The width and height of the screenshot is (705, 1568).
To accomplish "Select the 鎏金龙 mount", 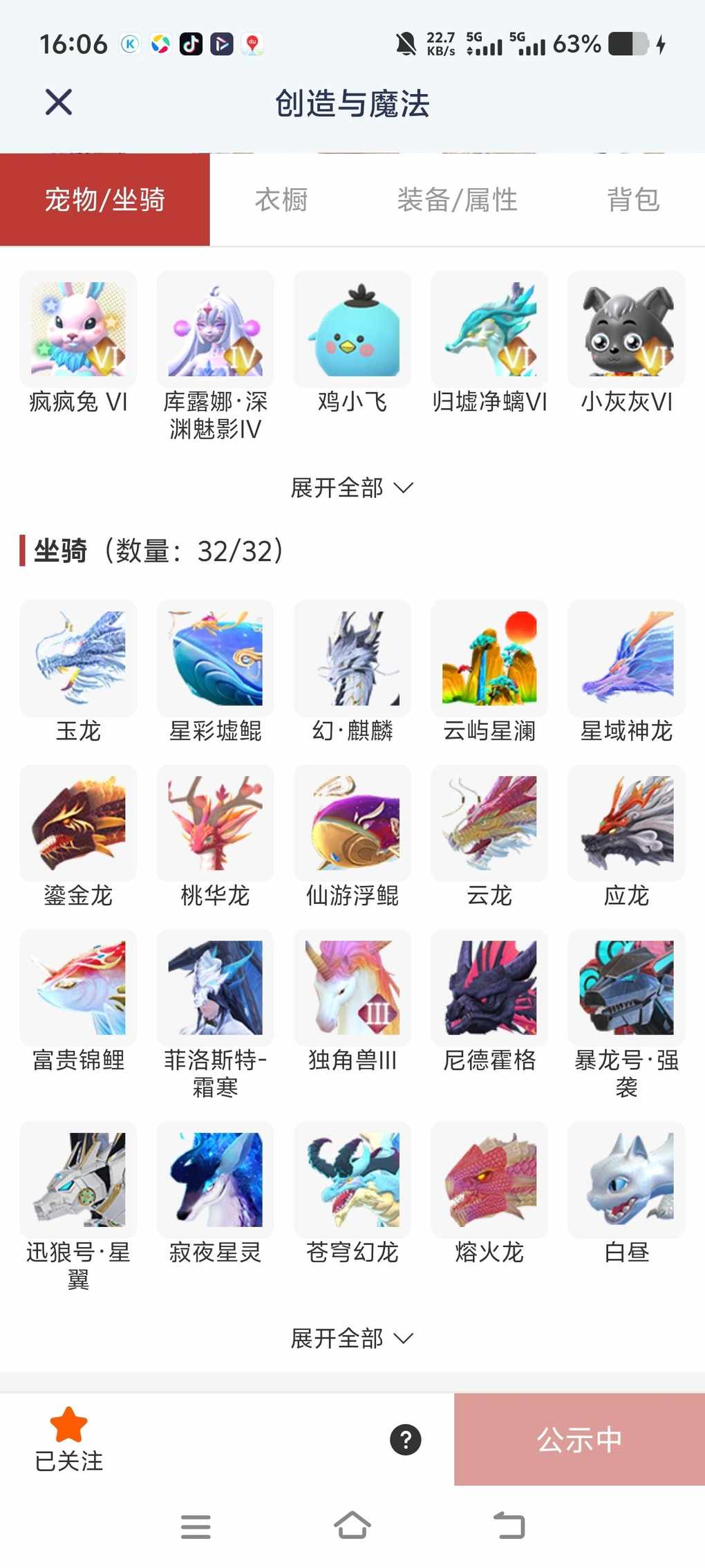I will [78, 823].
